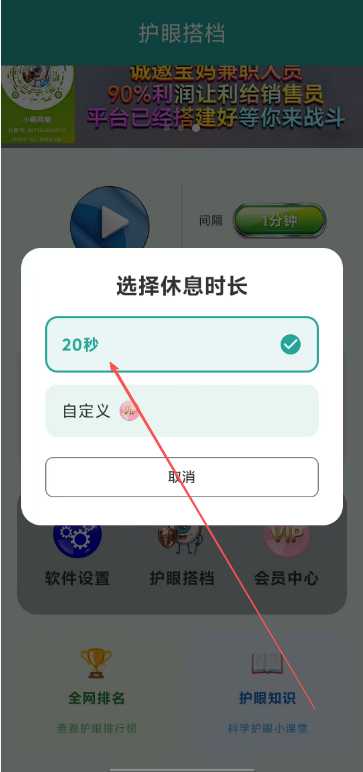The image size is (363, 772).
Task: Dismiss the dialog with 取消
Action: point(182,477)
